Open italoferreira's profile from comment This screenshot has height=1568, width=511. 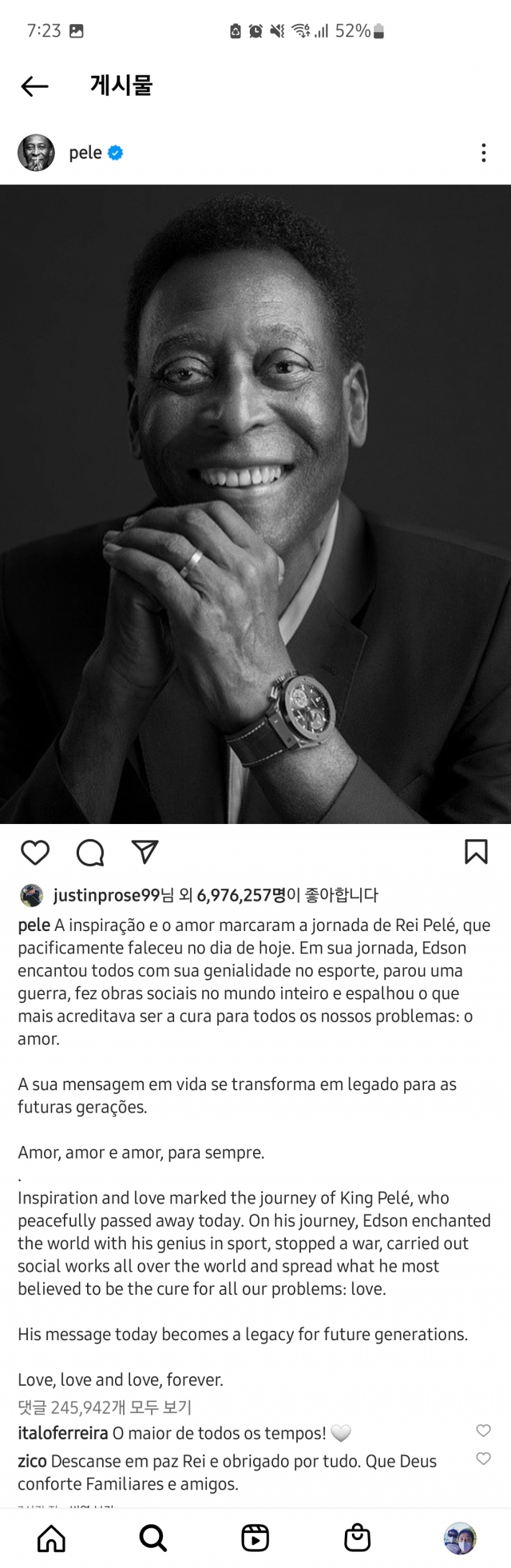[63, 1433]
